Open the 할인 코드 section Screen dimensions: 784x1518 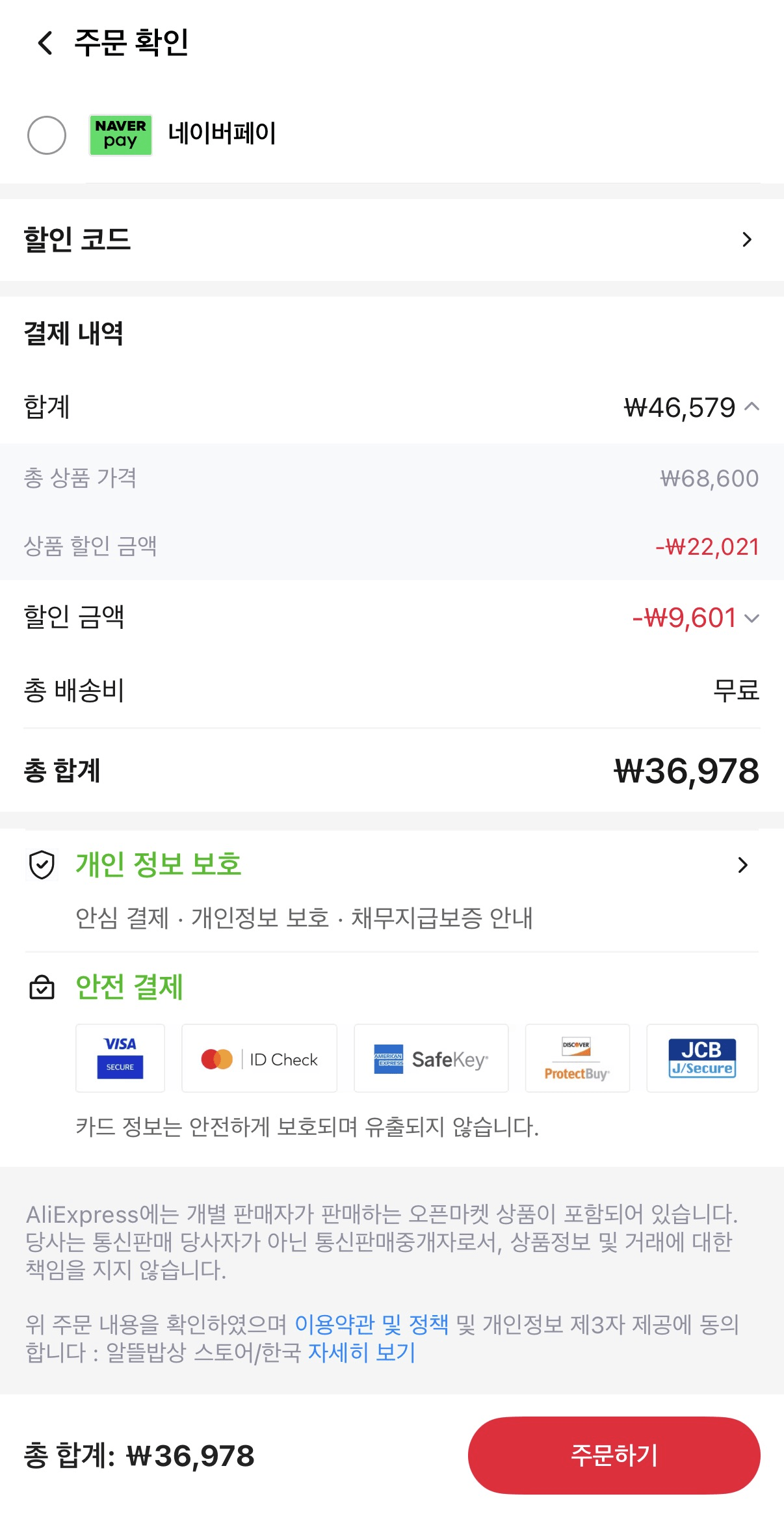click(x=748, y=240)
